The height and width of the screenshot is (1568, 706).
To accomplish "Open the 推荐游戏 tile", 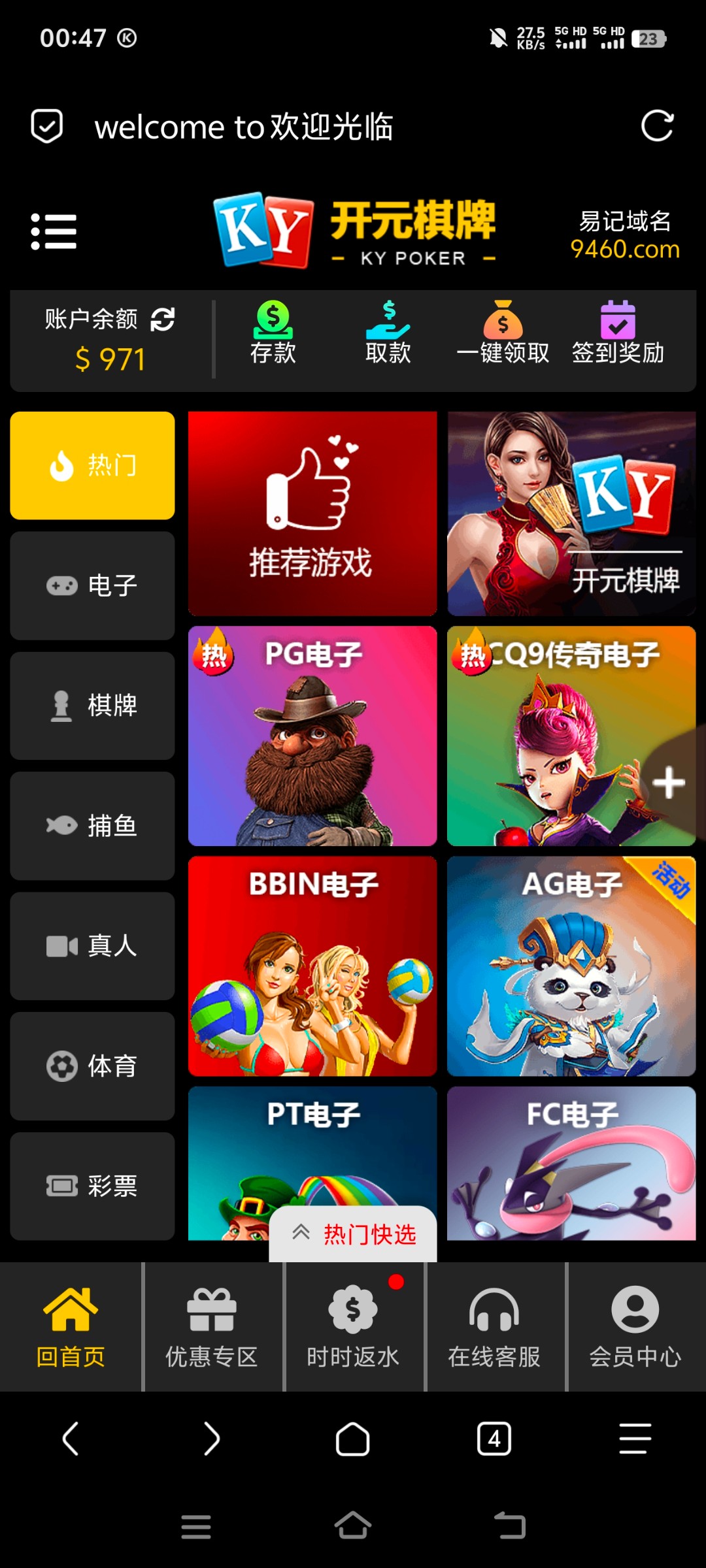I will click(312, 514).
